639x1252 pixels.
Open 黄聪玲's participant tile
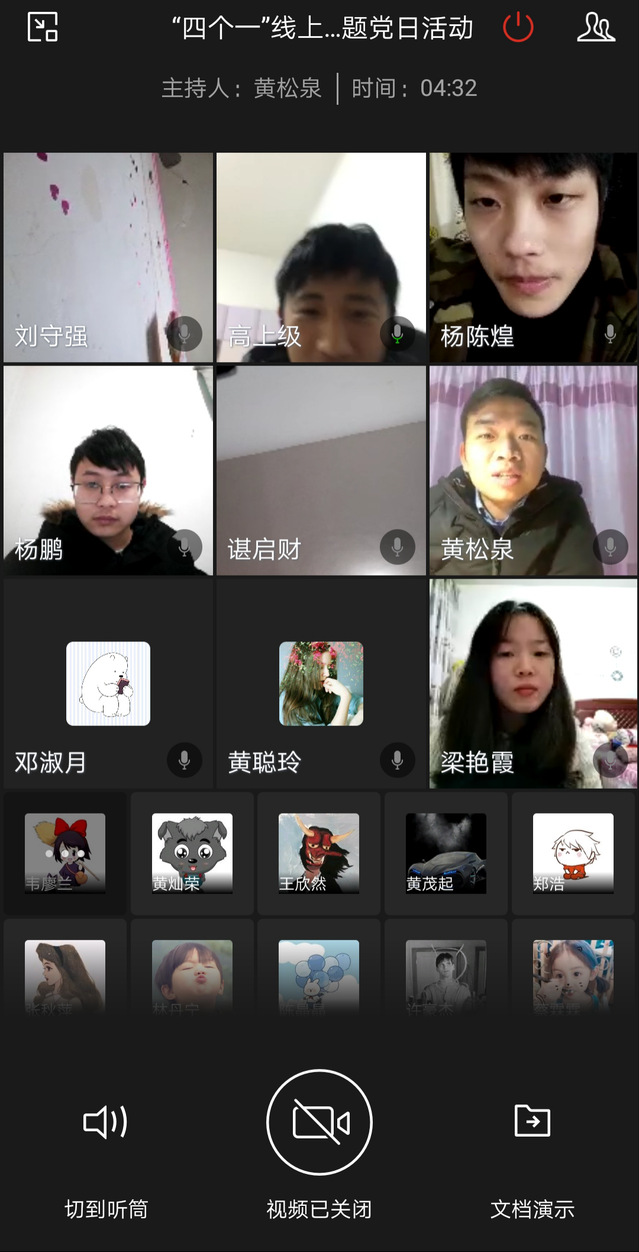click(321, 684)
